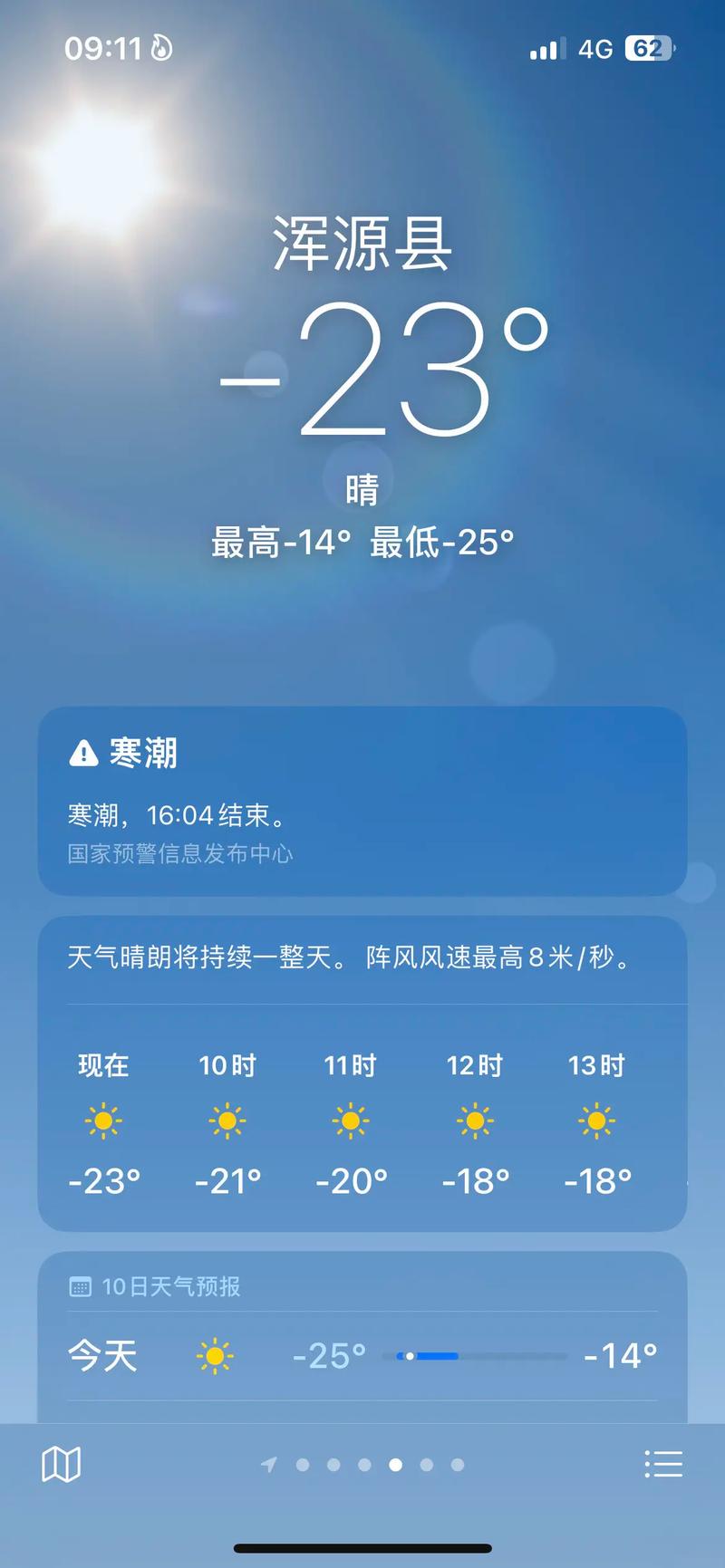Tap the sunny icon under 现在
This screenshot has width=725, height=1568.
(x=102, y=1121)
